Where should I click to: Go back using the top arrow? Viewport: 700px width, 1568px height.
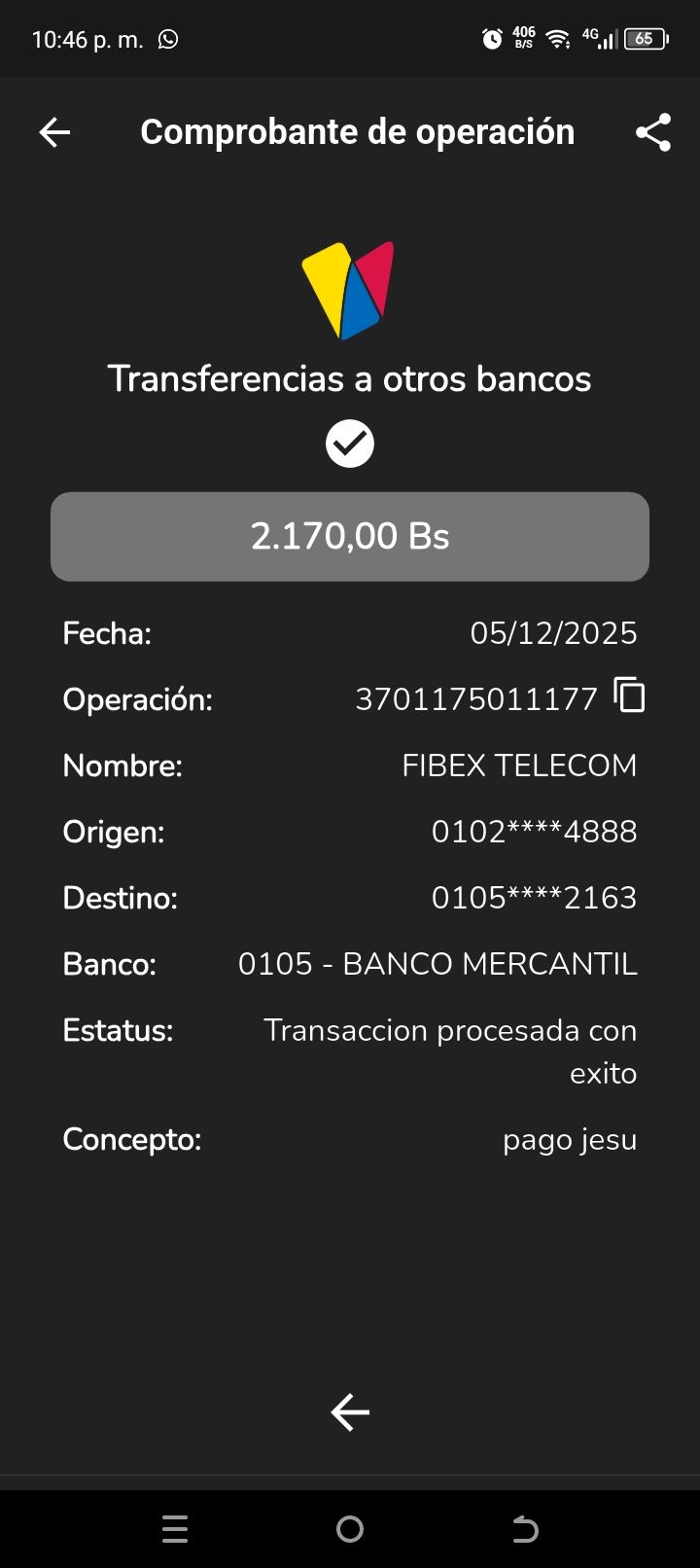pos(54,132)
